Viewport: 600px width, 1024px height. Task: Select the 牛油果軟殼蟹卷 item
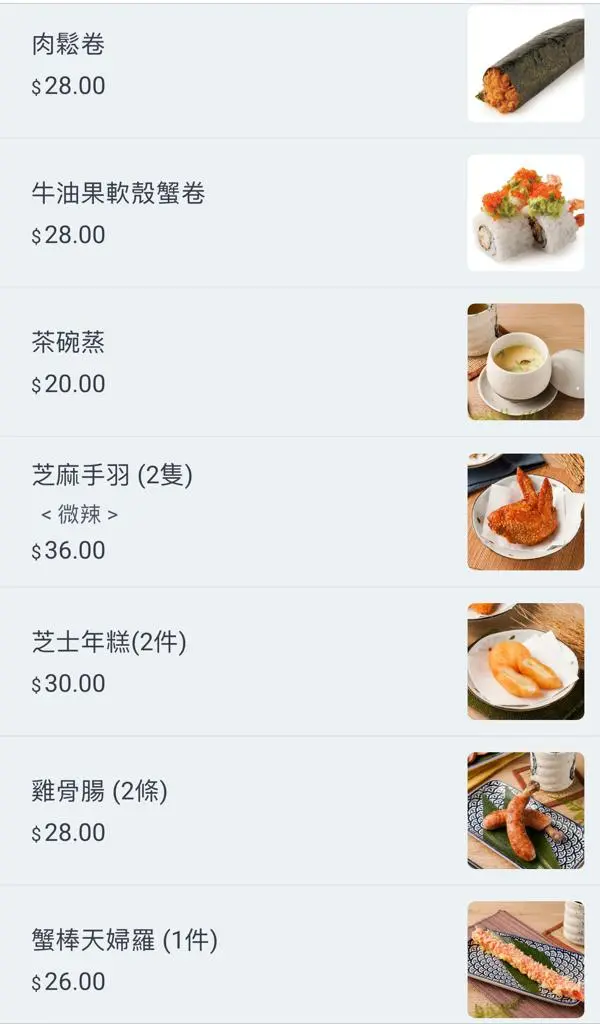[118, 194]
